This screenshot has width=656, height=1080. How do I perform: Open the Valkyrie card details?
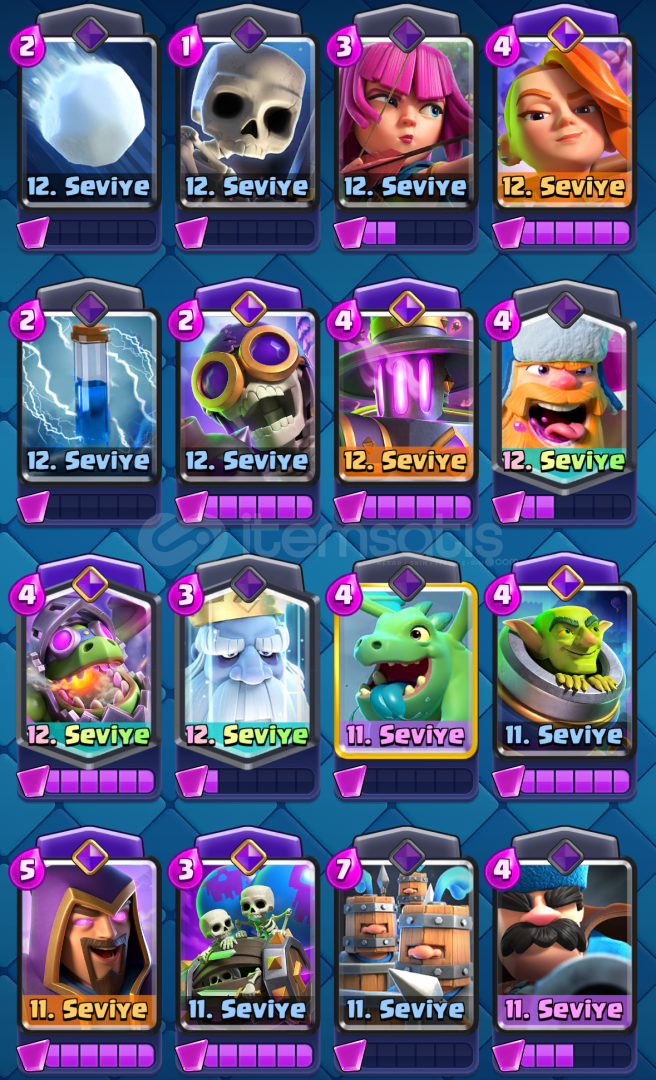coord(563,120)
